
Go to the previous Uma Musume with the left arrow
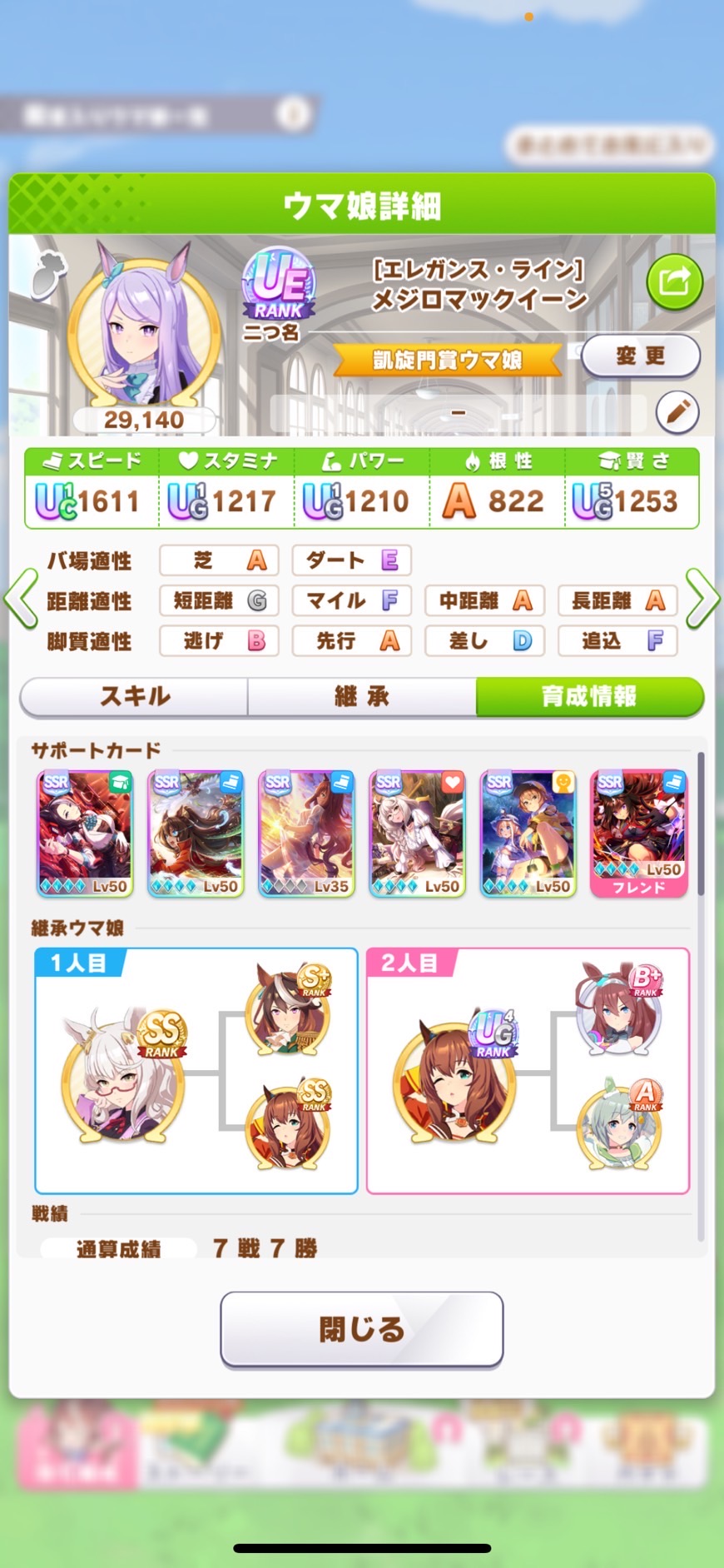pyautogui.click(x=22, y=598)
